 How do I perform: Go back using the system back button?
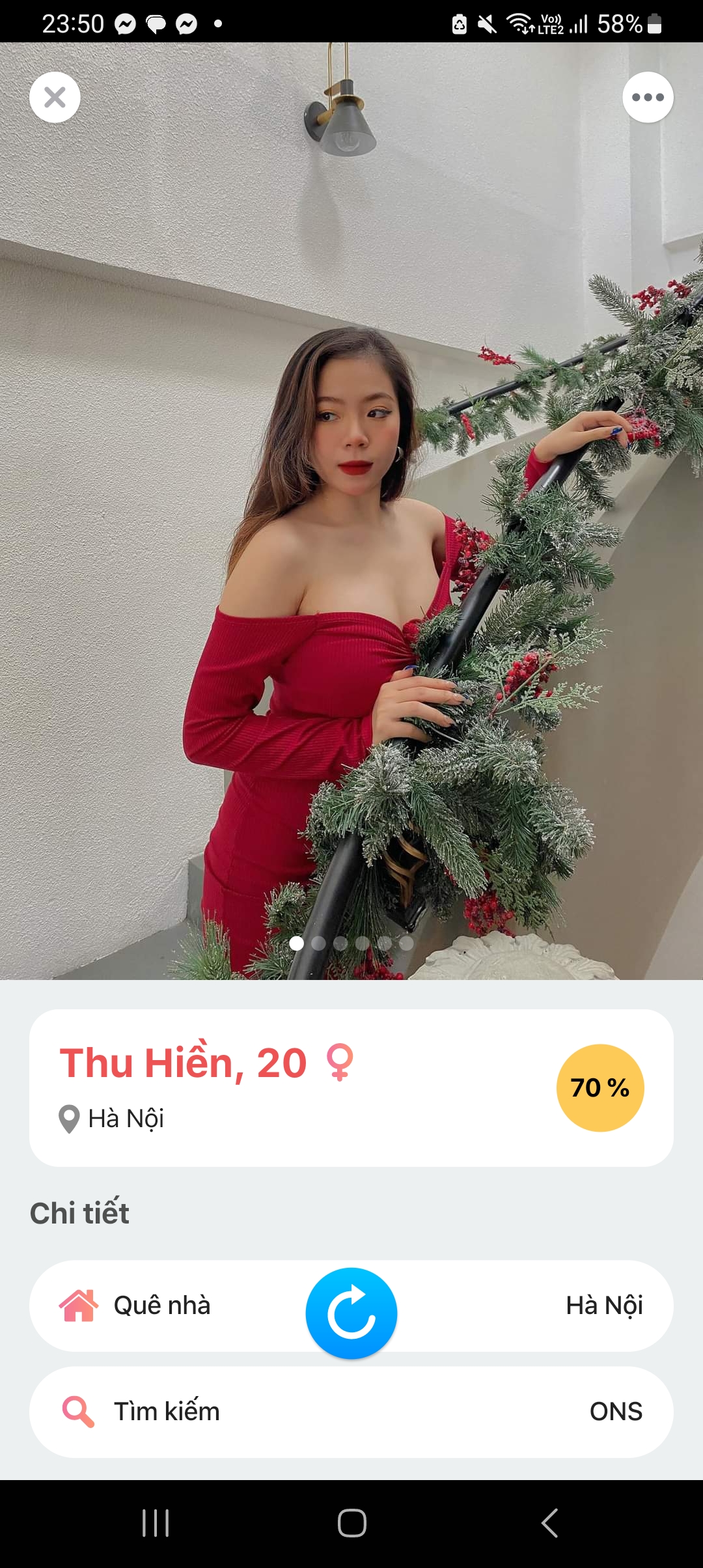tap(550, 1523)
